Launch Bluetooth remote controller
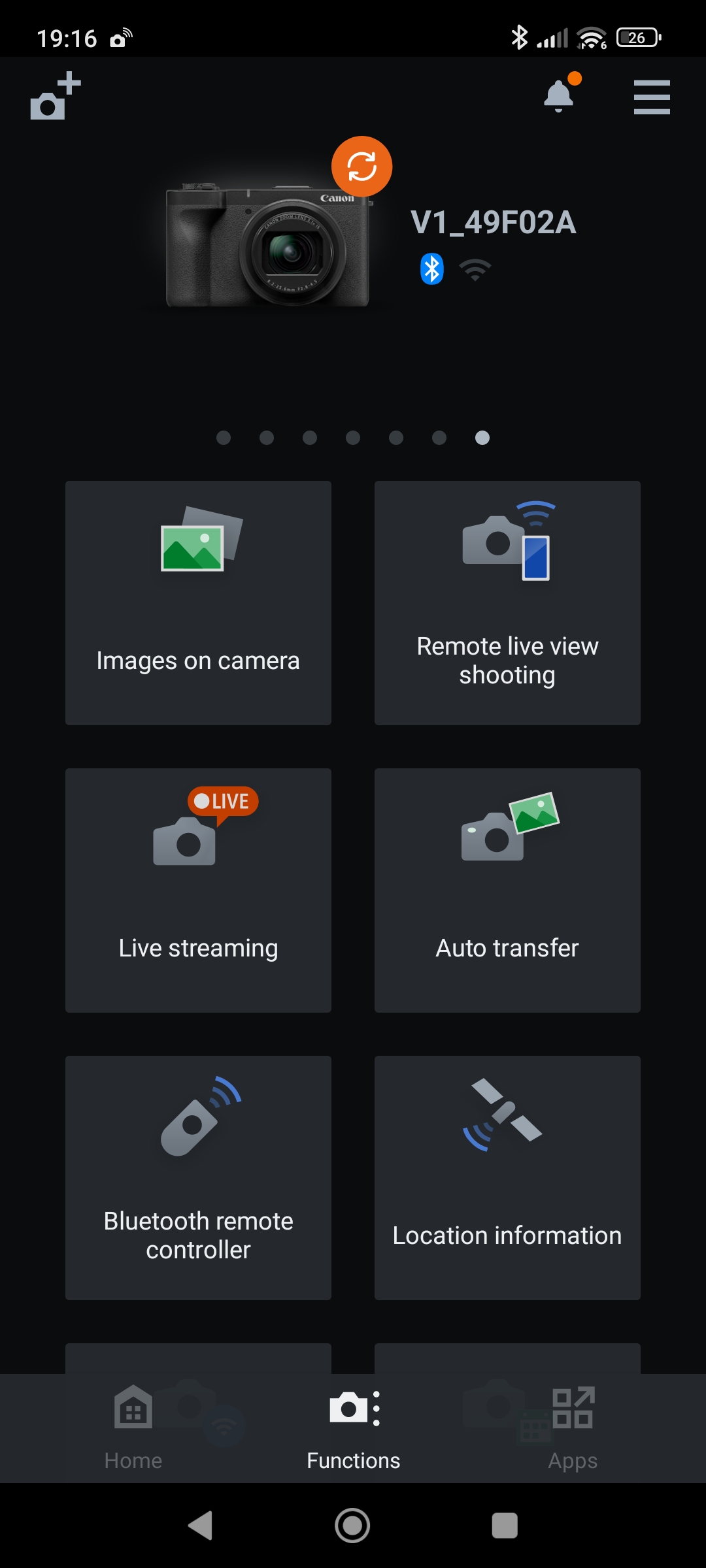 (x=198, y=1177)
